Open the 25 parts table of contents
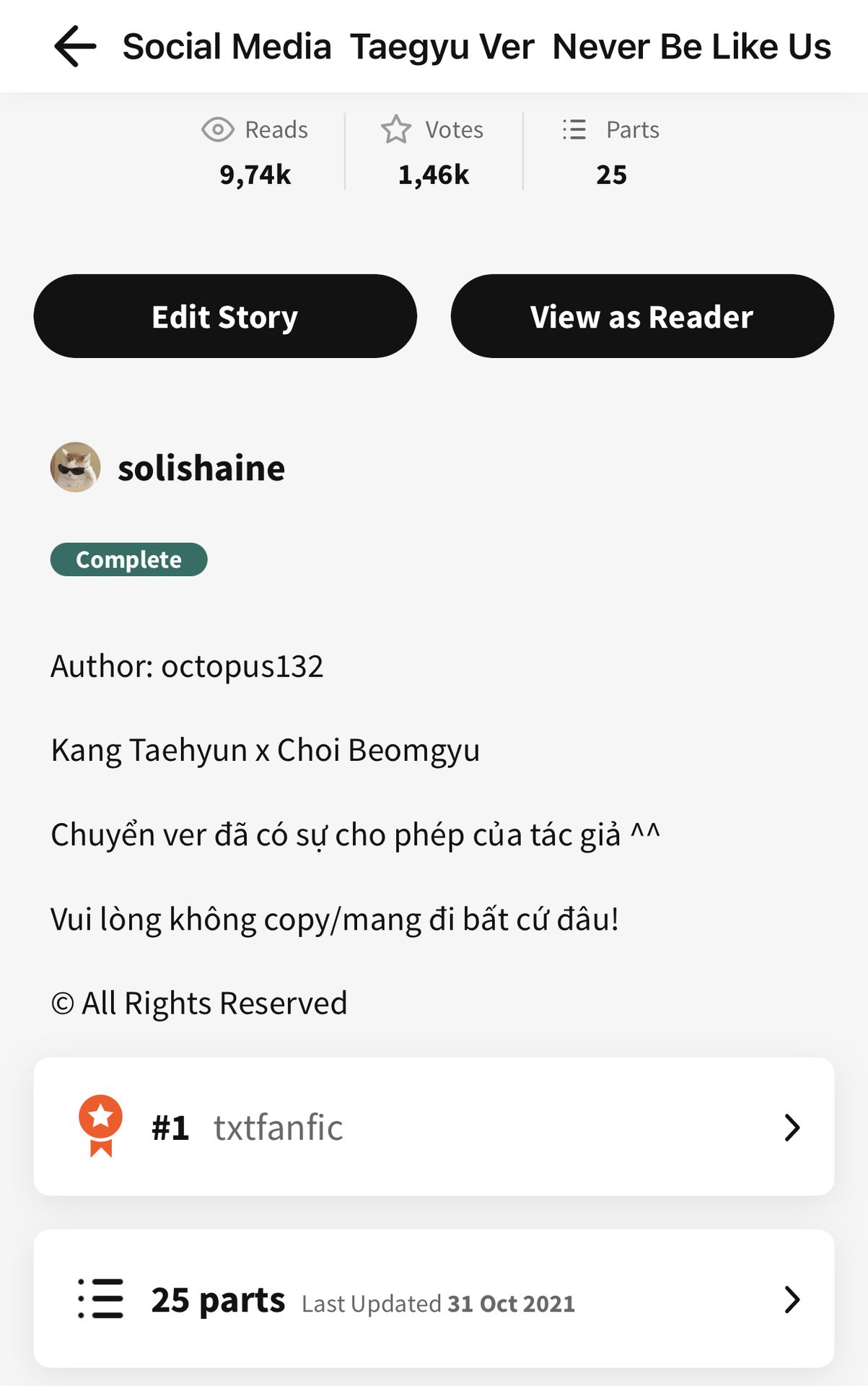Screen dimensions: 868x1386 click(x=434, y=1299)
